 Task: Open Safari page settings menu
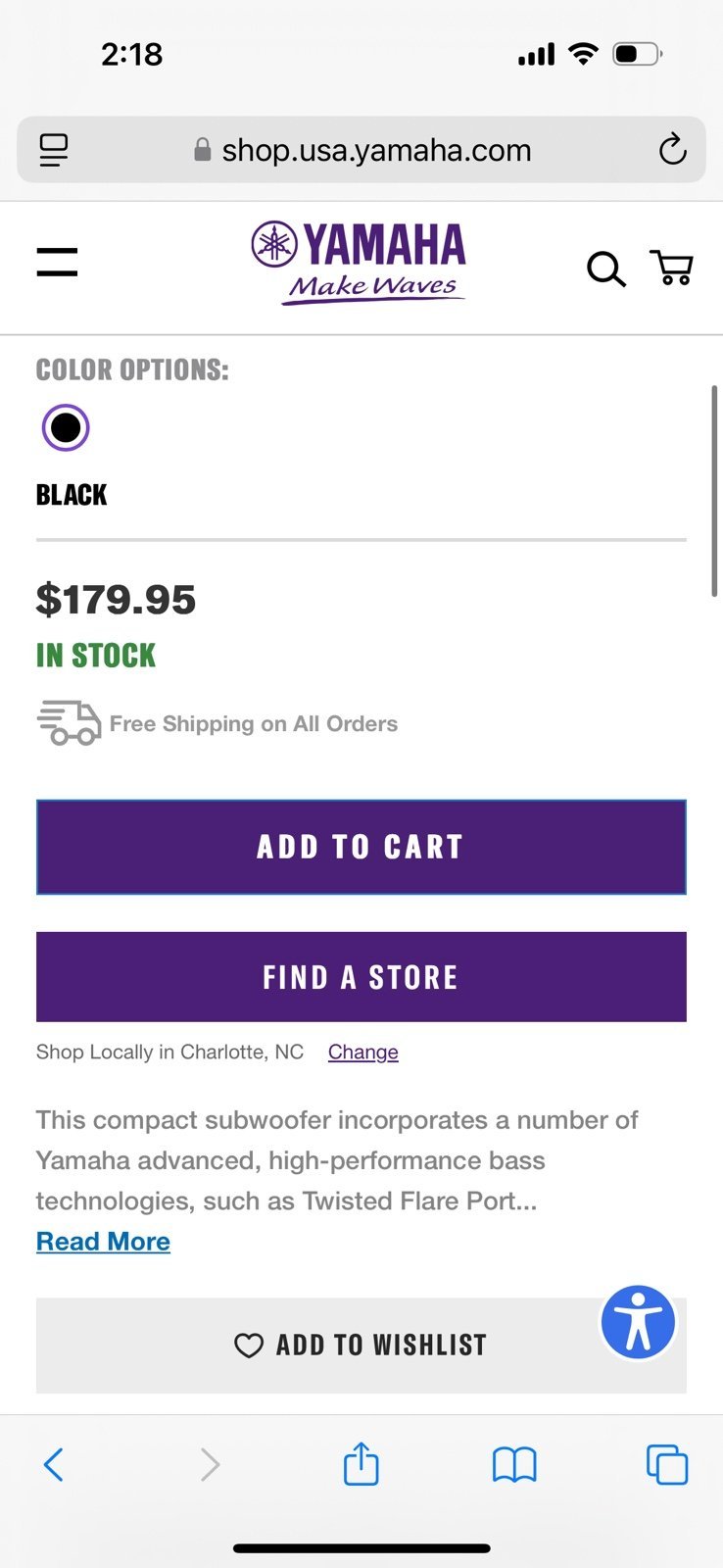[x=54, y=150]
